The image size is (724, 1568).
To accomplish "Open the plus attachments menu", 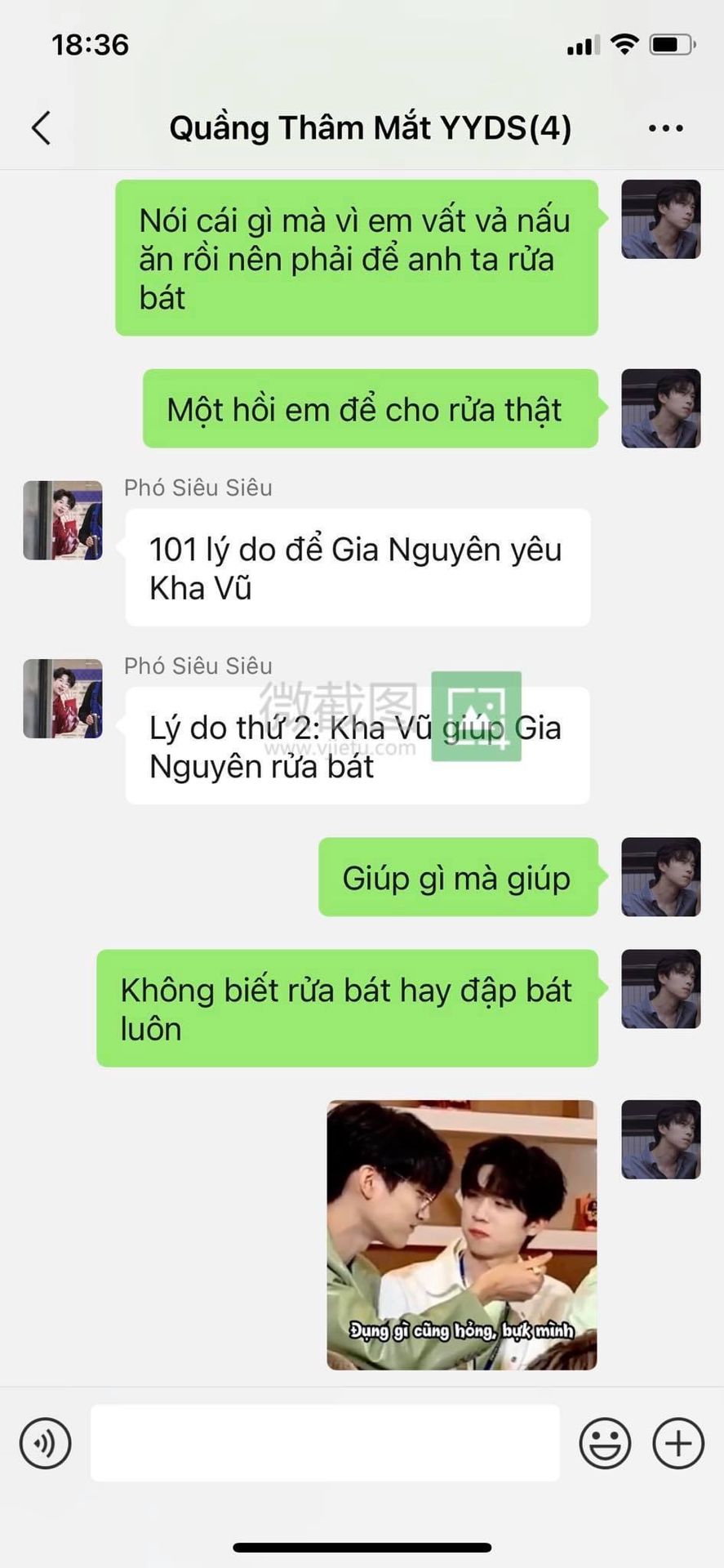I will coord(678,1443).
